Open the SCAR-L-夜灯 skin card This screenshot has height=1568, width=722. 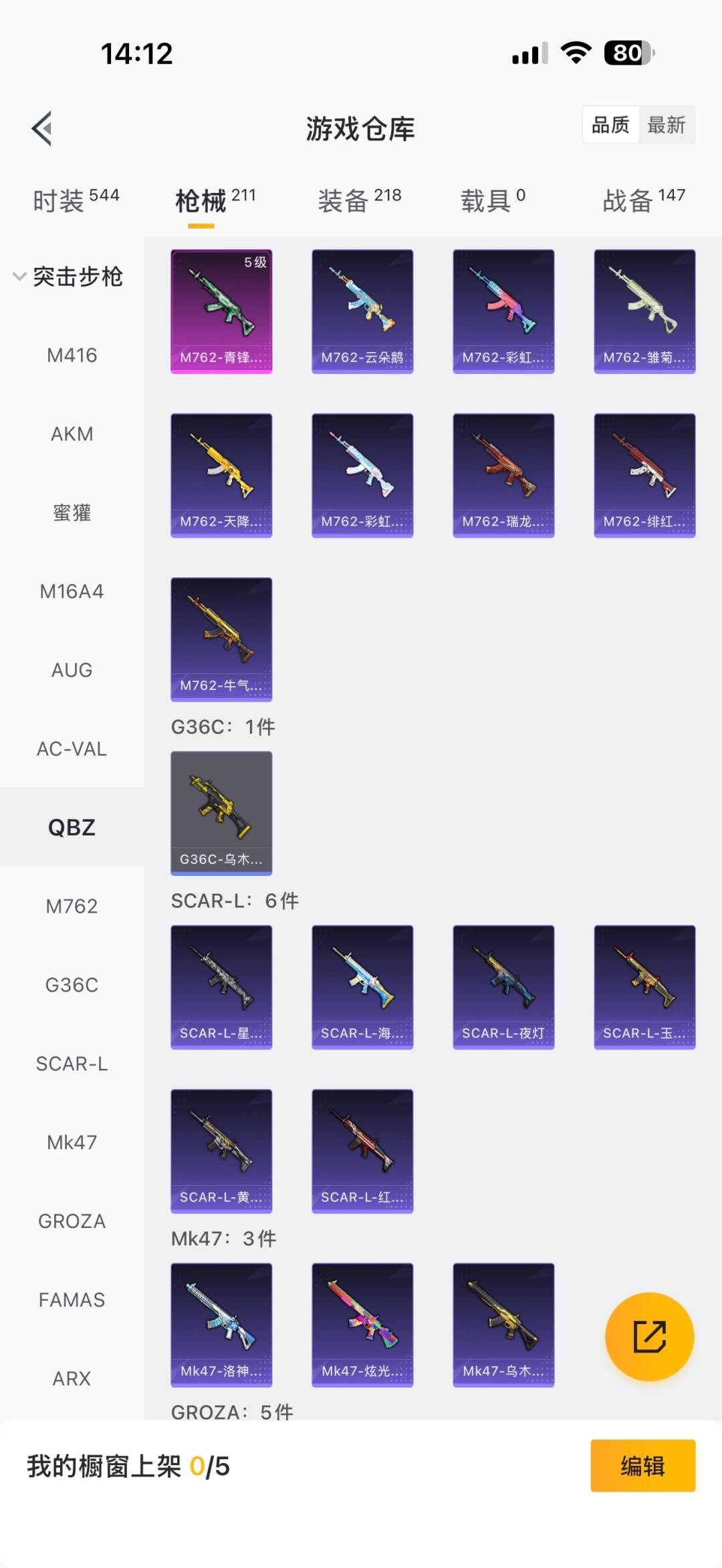pyautogui.click(x=503, y=987)
